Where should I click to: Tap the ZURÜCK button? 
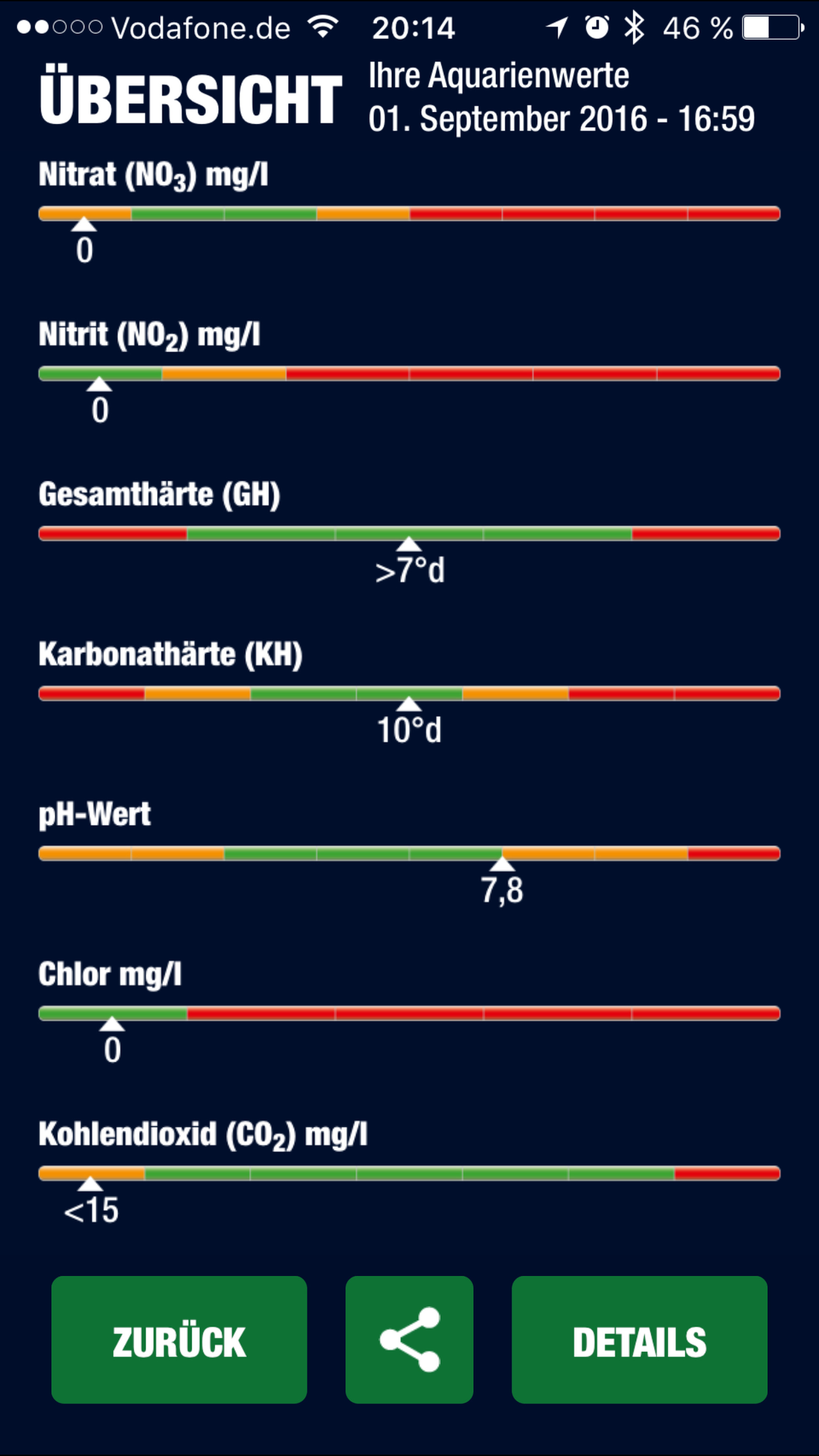tap(179, 1339)
